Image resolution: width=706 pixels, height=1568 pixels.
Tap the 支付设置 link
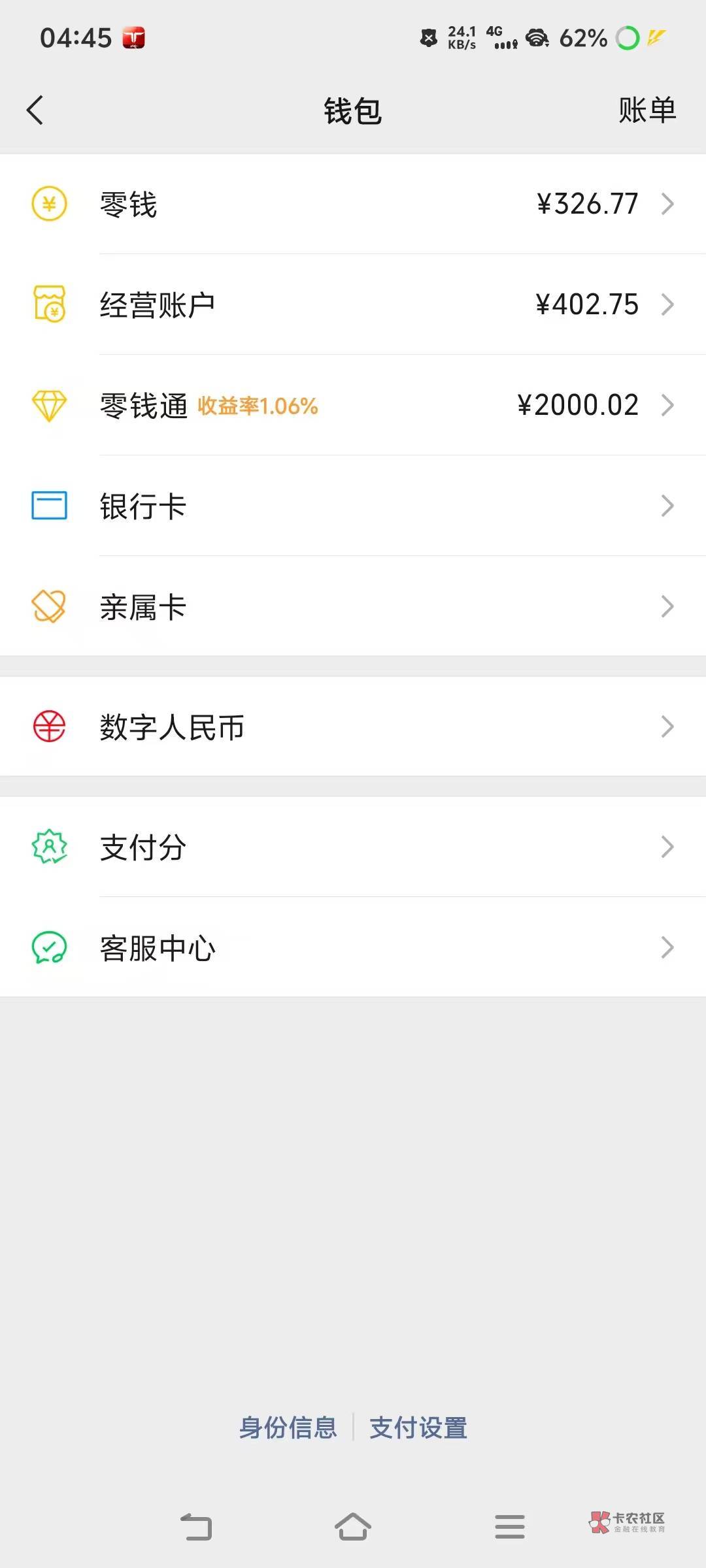pos(418,1427)
